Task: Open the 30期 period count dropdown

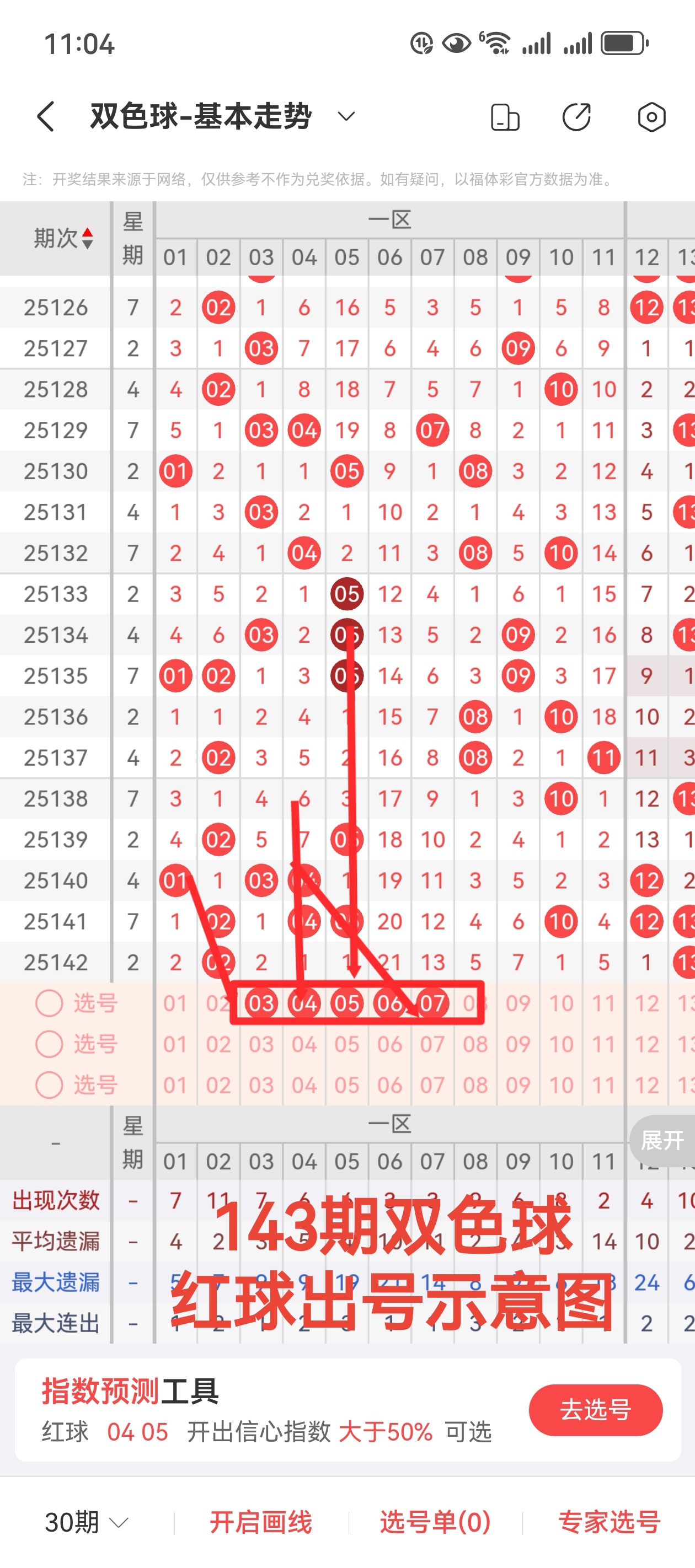Action: [87, 1522]
